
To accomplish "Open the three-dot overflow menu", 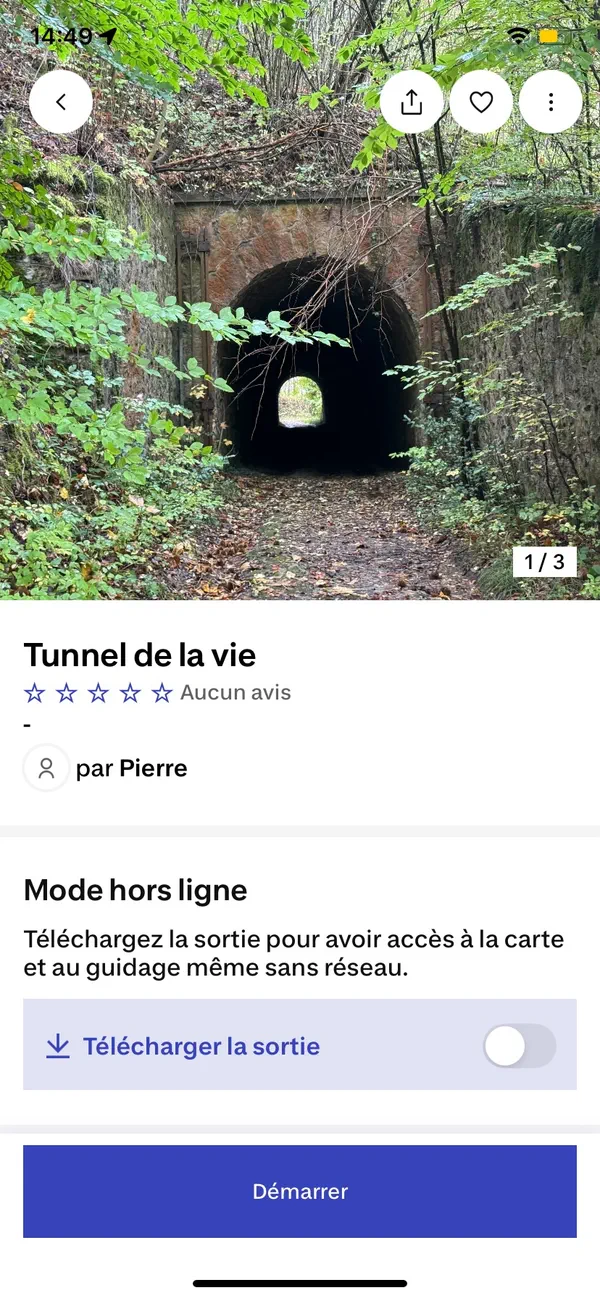I will (x=550, y=102).
